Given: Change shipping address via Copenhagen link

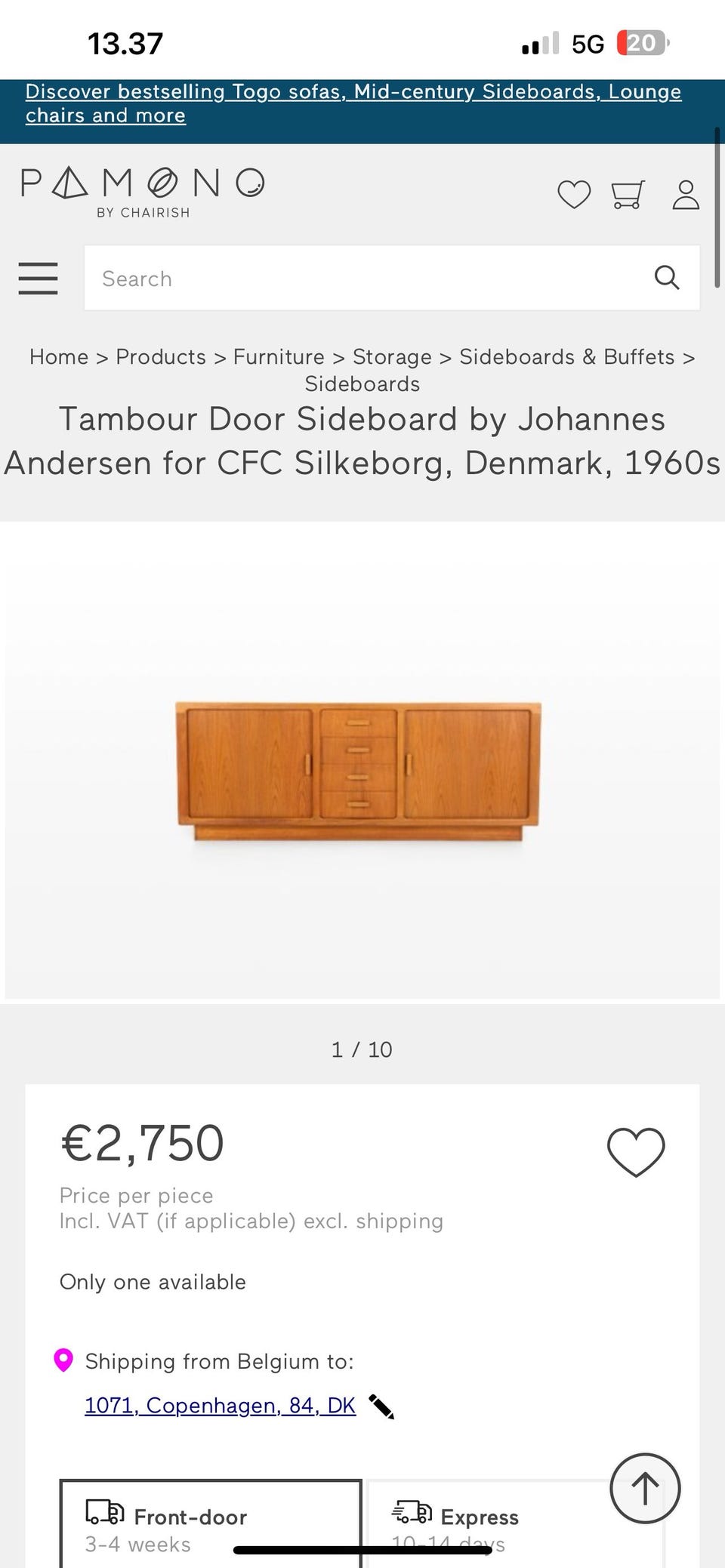Looking at the screenshot, I should pos(219,1406).
